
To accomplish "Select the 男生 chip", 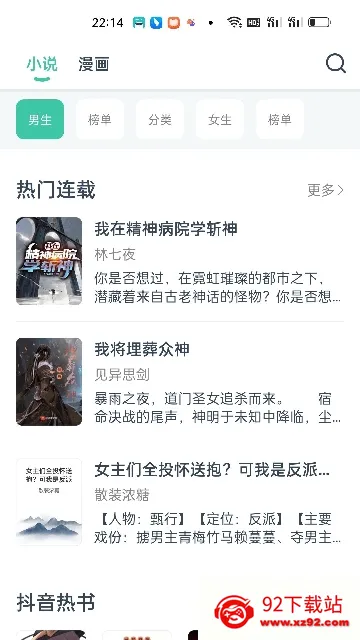I will pos(40,119).
